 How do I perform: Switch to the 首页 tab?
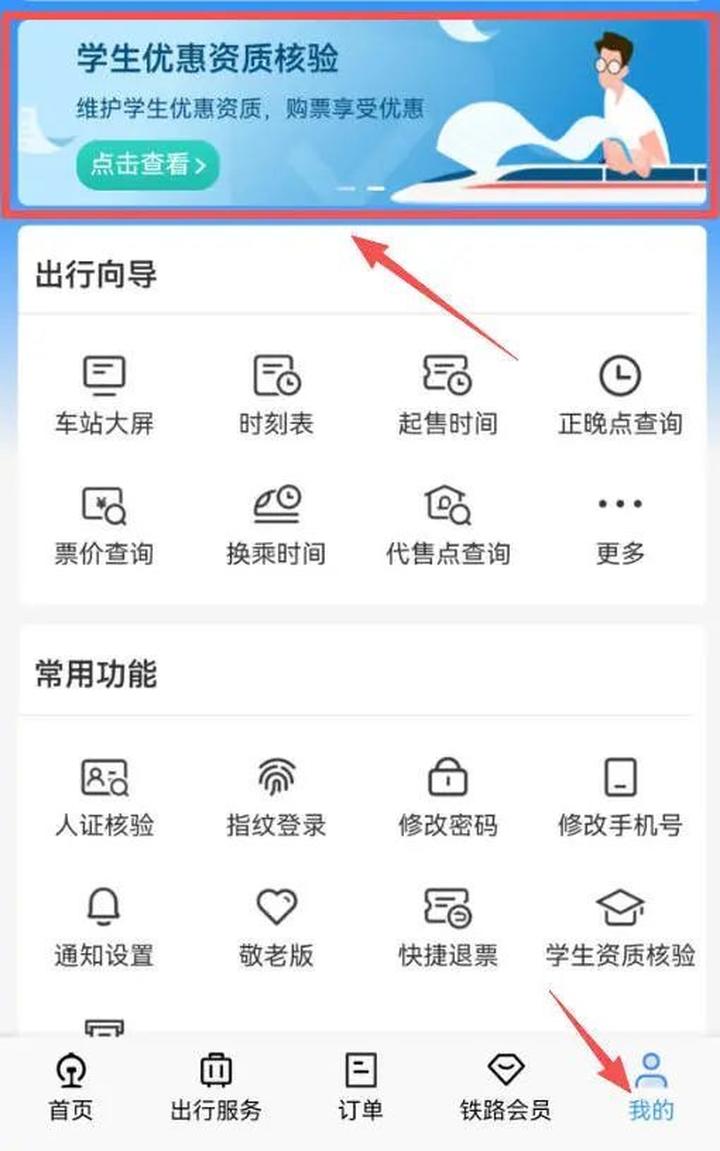coord(71,1085)
